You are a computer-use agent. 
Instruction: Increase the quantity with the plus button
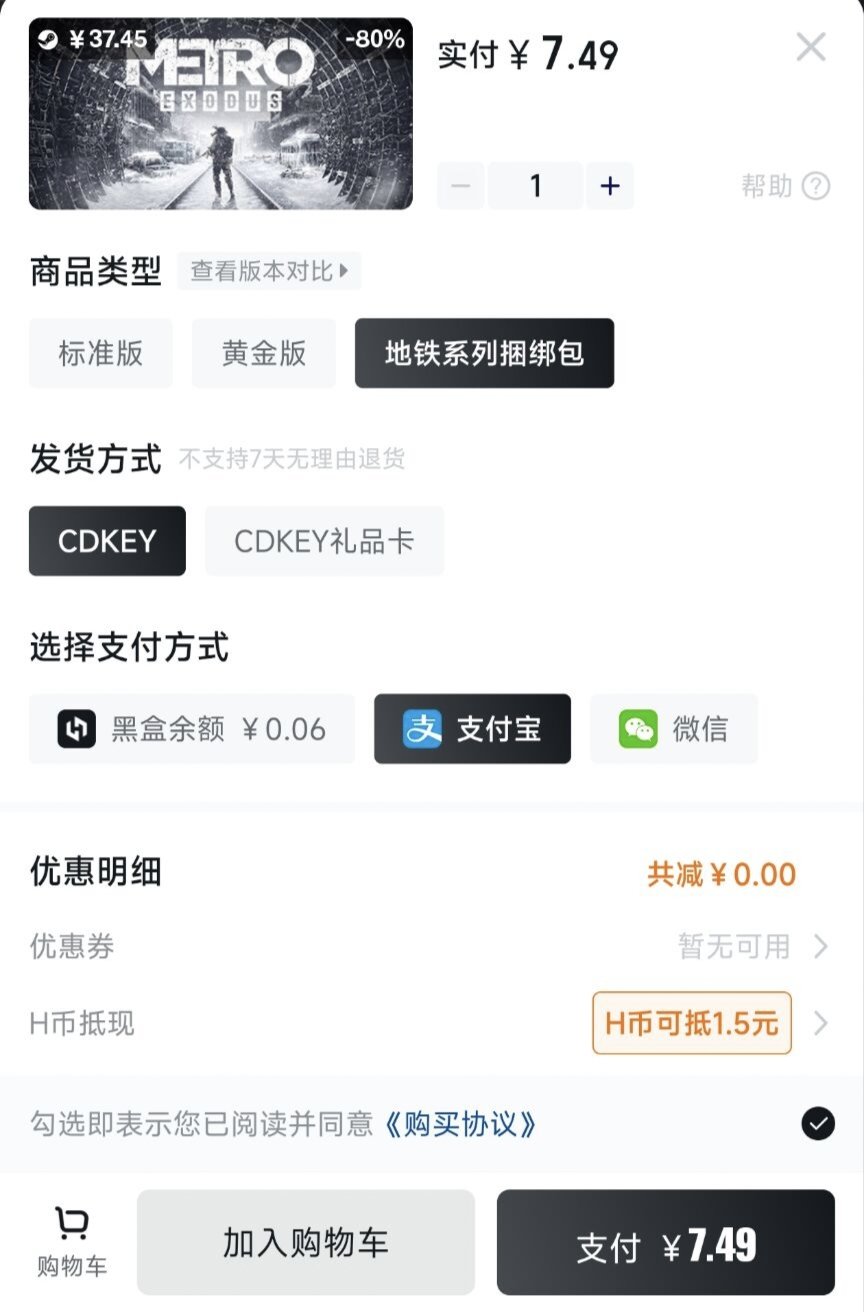pos(610,186)
